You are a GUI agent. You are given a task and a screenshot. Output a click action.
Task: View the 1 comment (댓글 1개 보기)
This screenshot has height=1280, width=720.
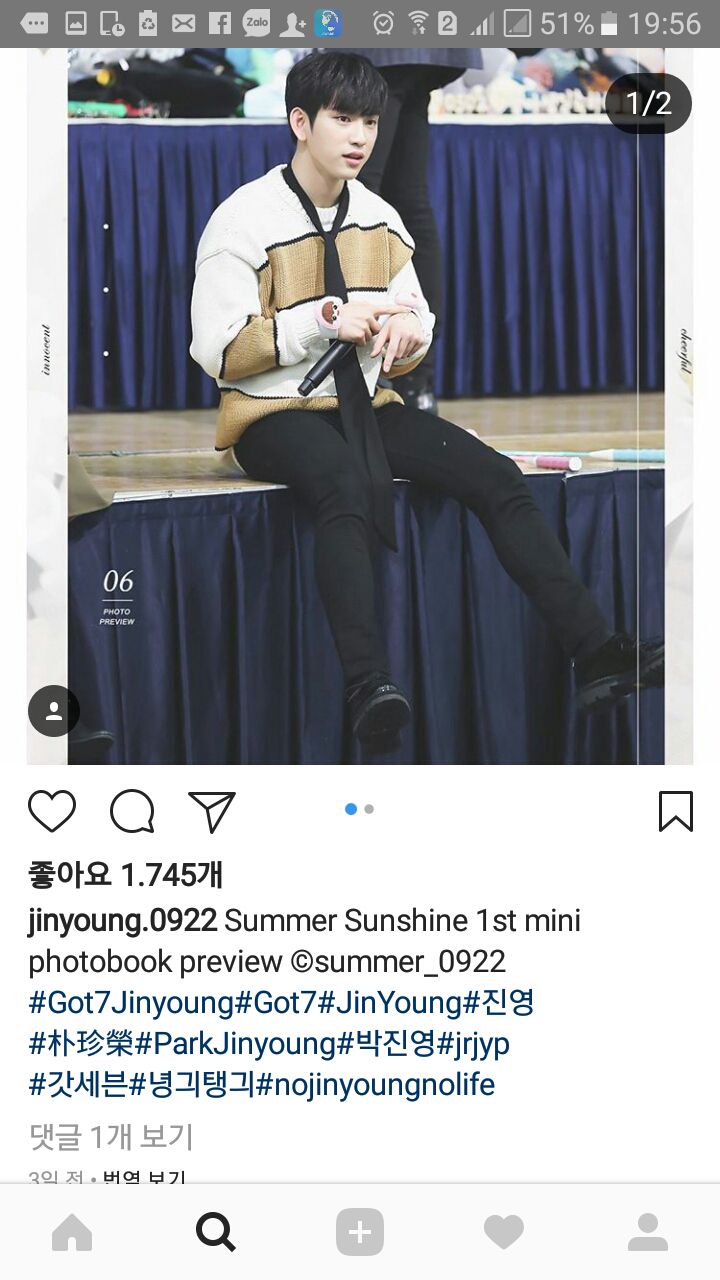111,1136
